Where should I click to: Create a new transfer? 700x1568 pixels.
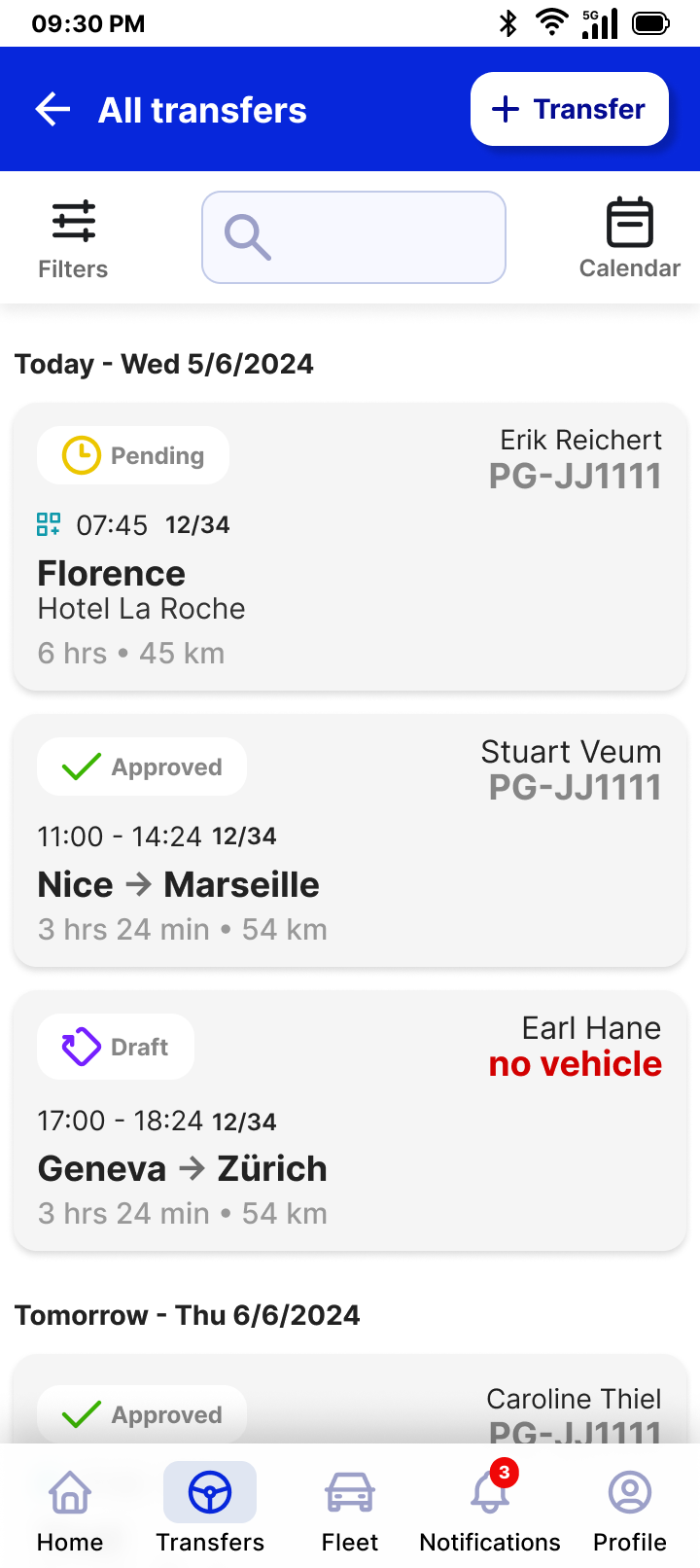pyautogui.click(x=570, y=109)
